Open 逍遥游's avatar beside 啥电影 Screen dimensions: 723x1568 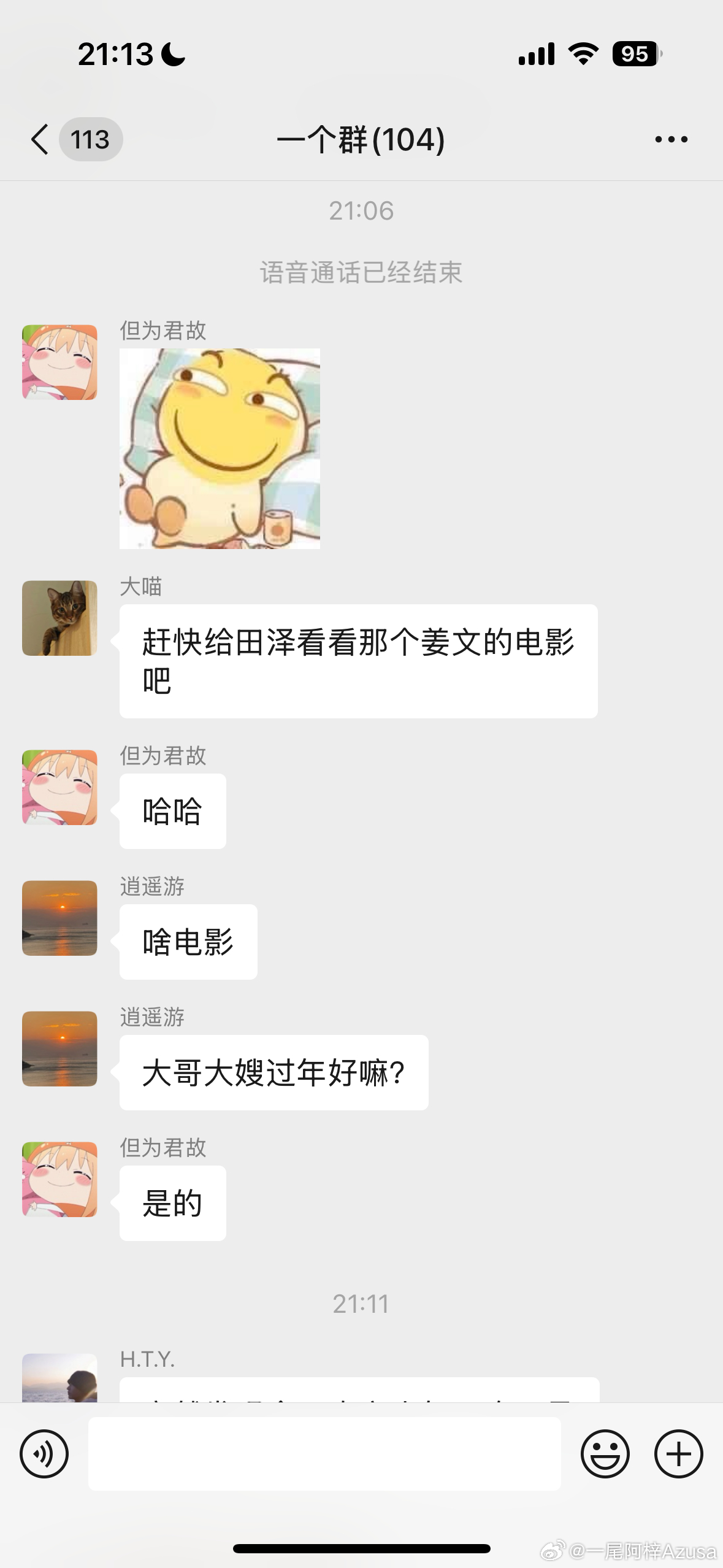click(x=59, y=918)
